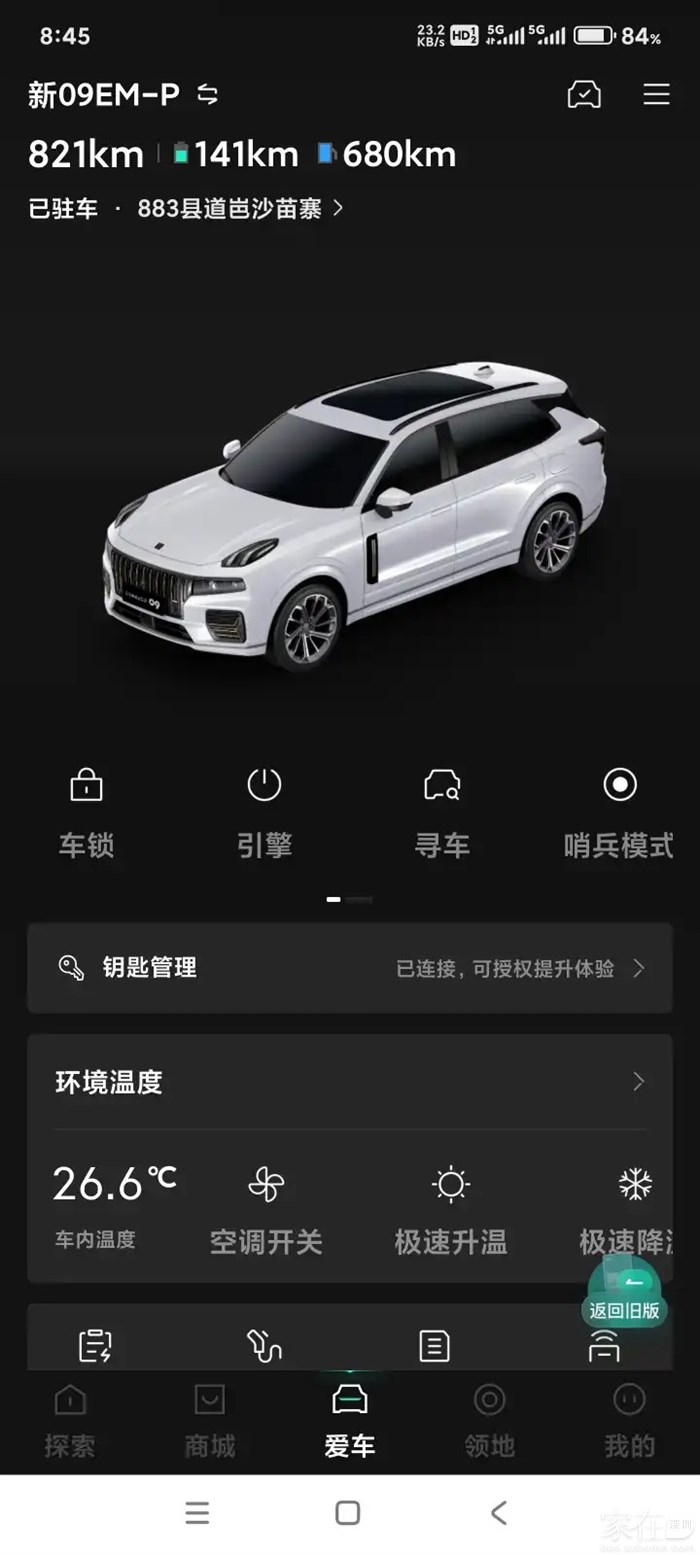
Task: Tap 车锁 to lock the car
Action: [86, 812]
